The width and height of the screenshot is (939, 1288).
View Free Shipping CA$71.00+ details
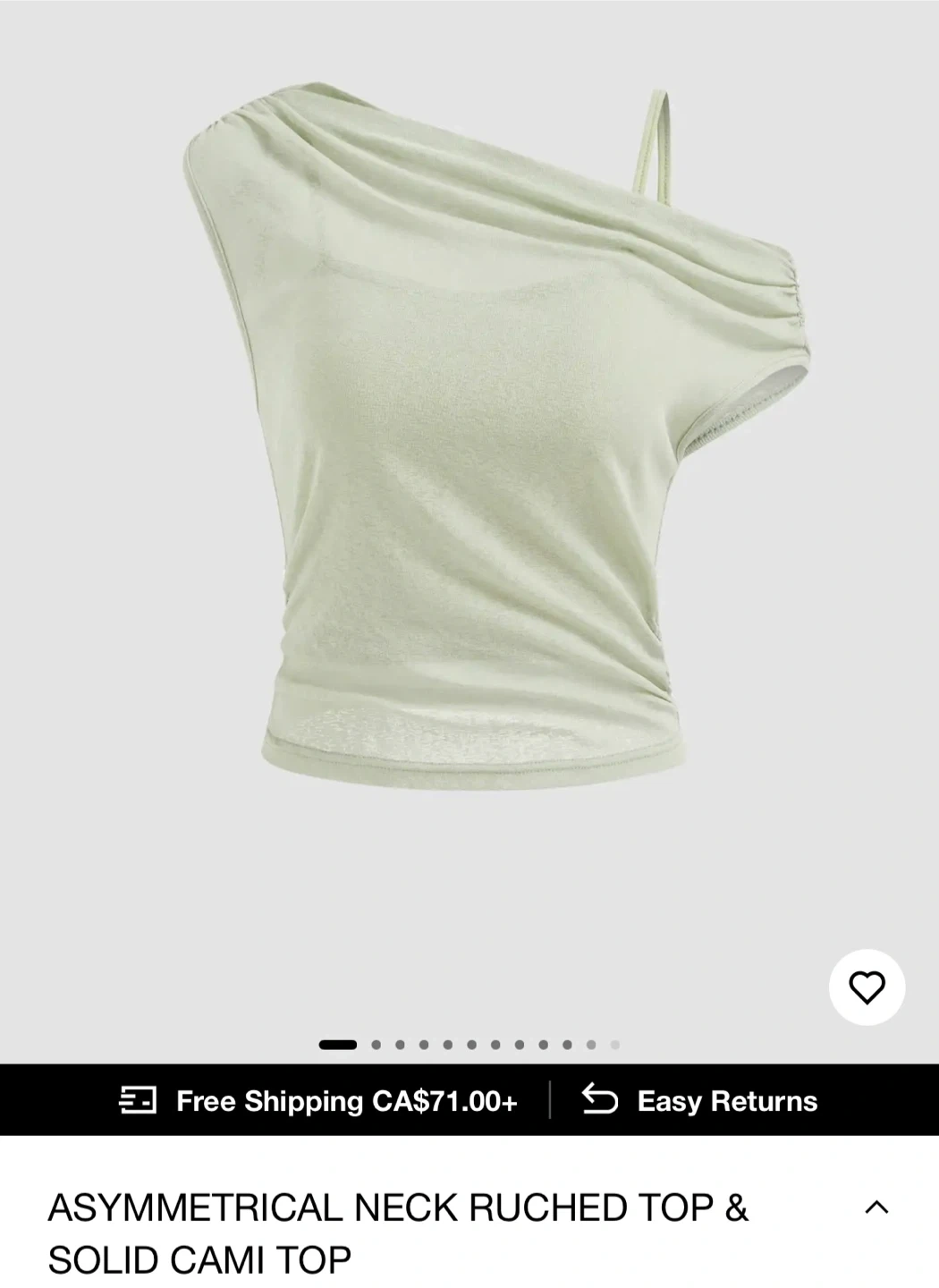click(x=319, y=1100)
